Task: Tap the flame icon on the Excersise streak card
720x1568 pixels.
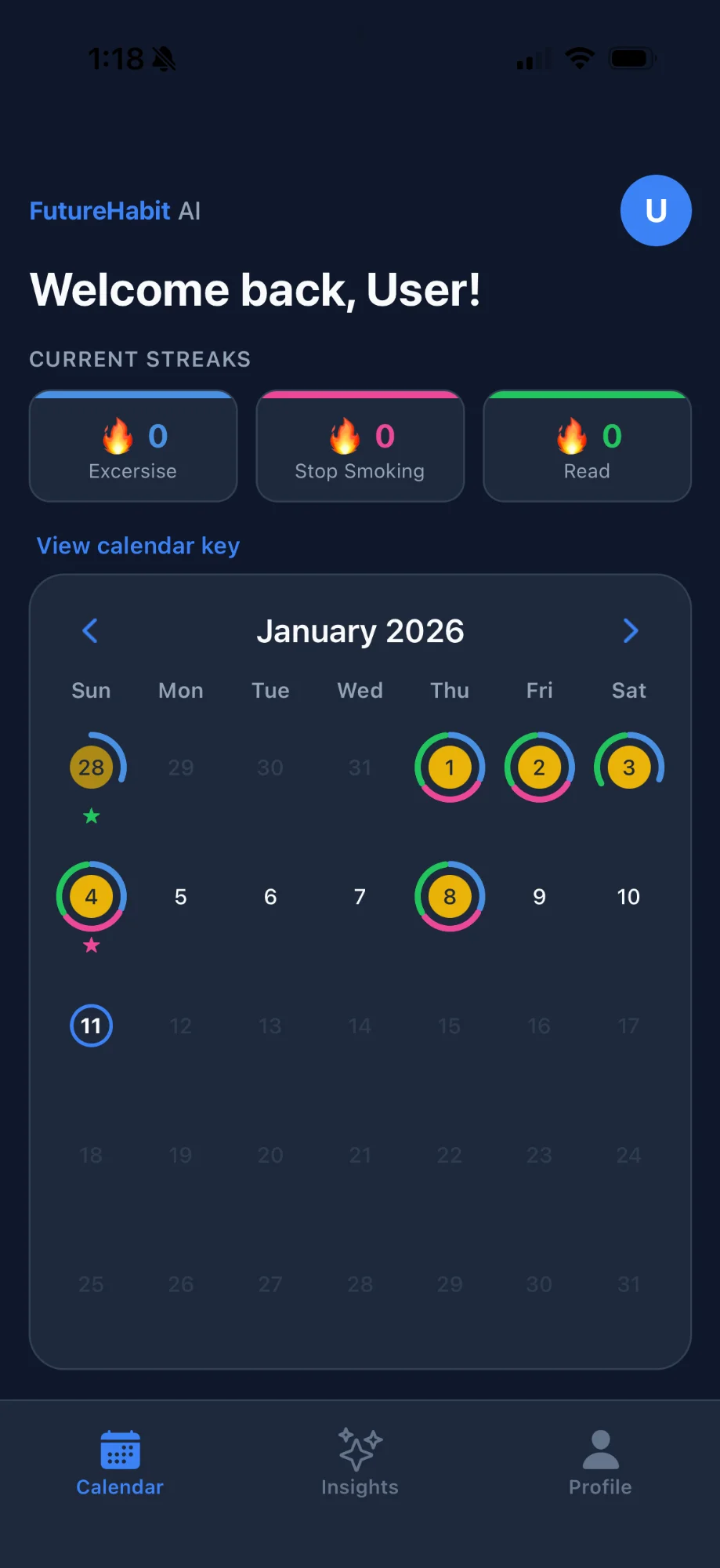Action: [x=119, y=437]
